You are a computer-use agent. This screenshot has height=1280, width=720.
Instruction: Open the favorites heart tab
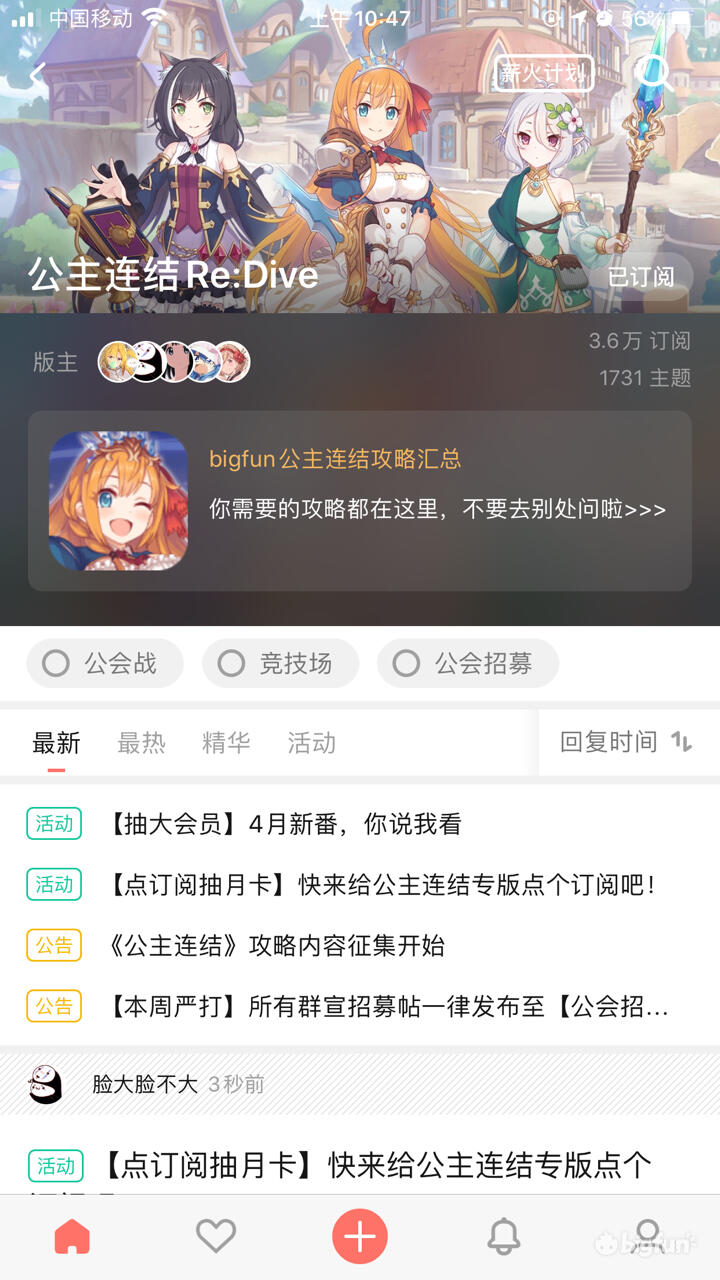pyautogui.click(x=216, y=1237)
